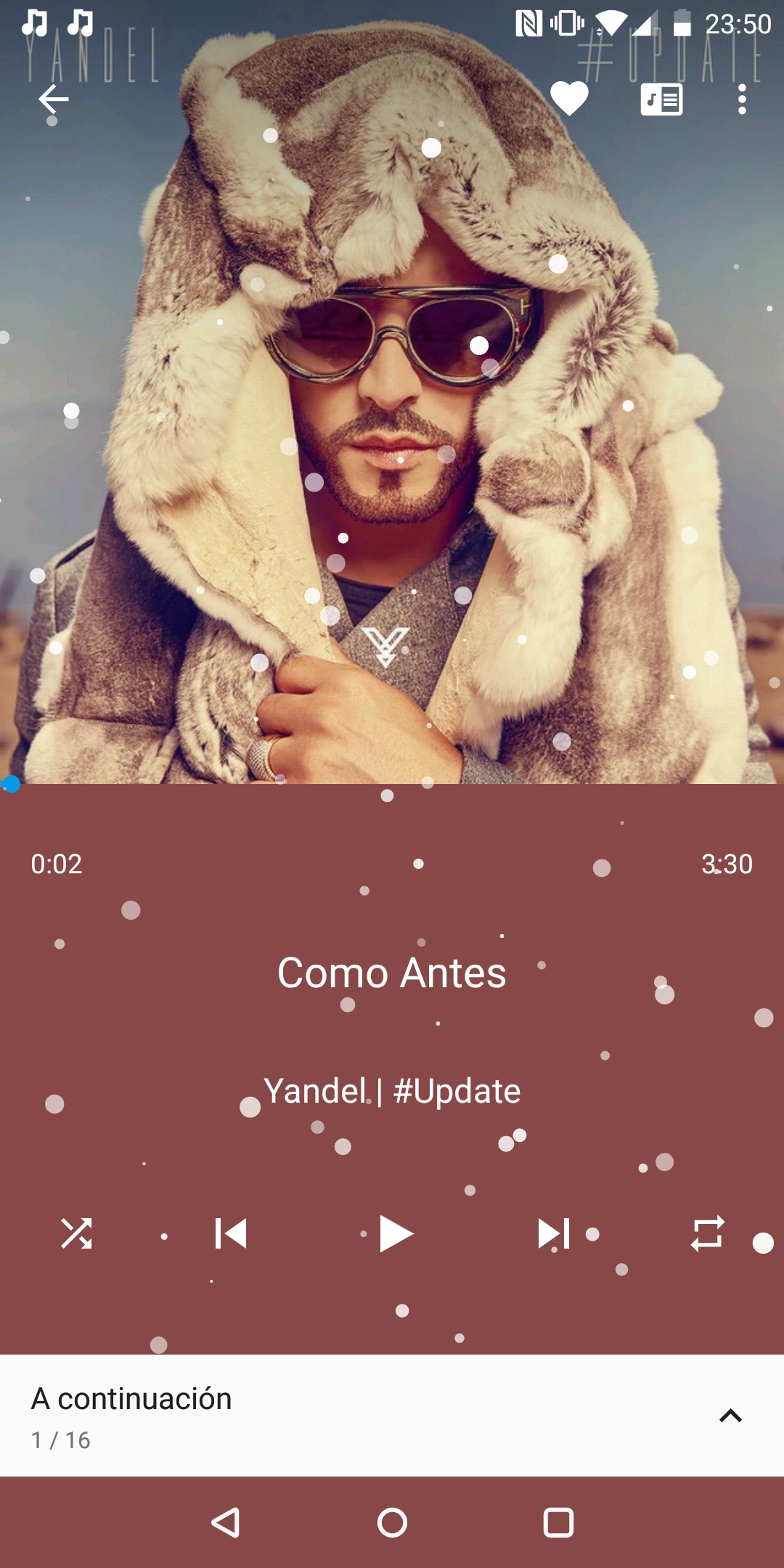
Task: Toggle repeat mode
Action: [x=708, y=1233]
